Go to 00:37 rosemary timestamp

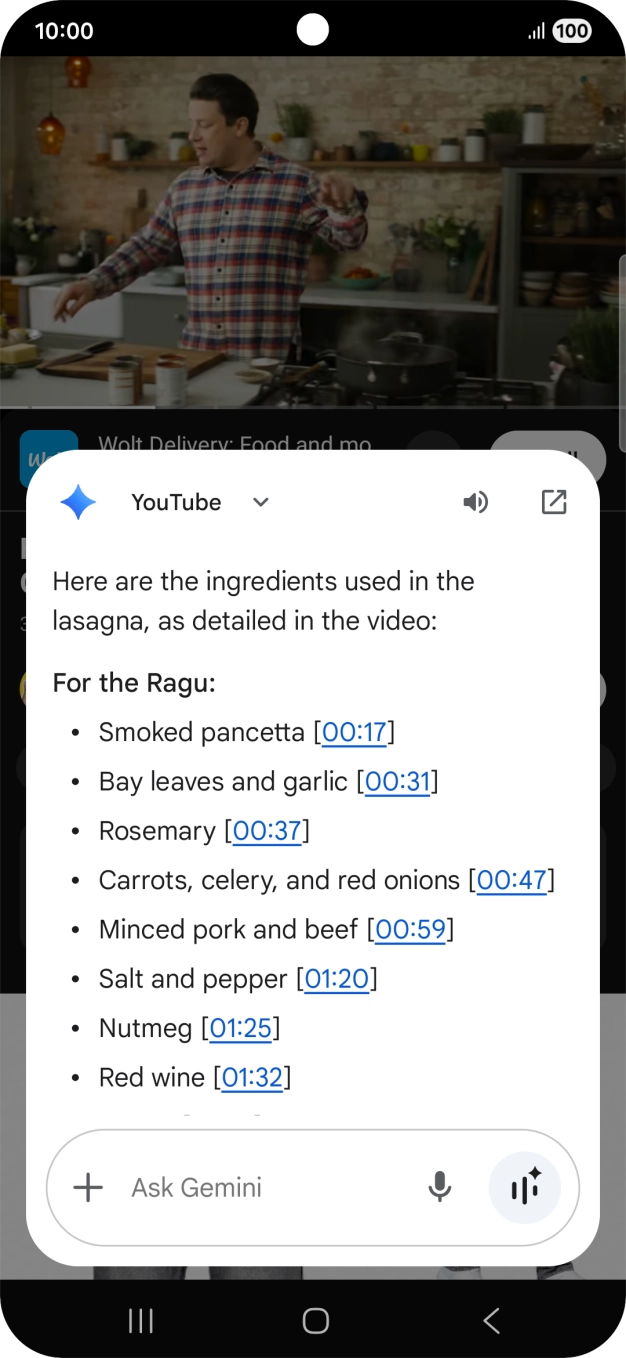267,831
